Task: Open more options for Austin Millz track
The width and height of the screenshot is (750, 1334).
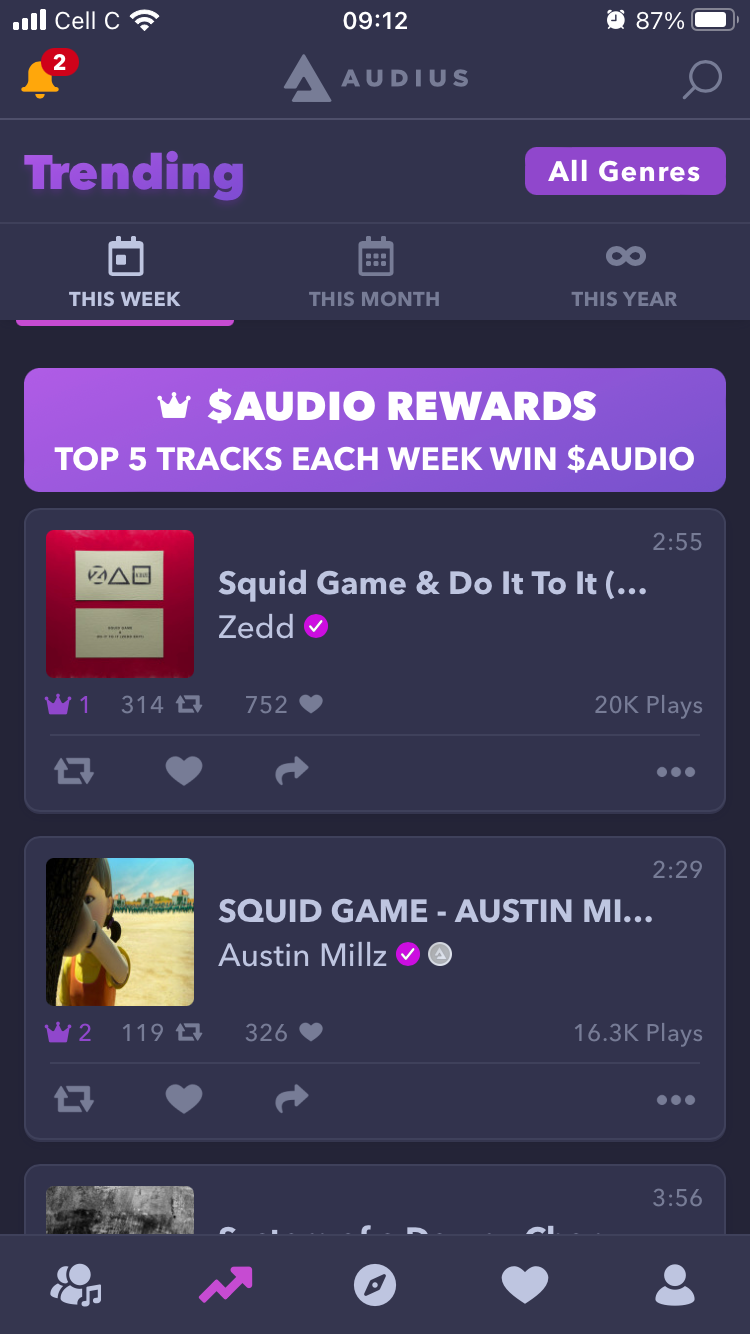Action: (676, 1100)
